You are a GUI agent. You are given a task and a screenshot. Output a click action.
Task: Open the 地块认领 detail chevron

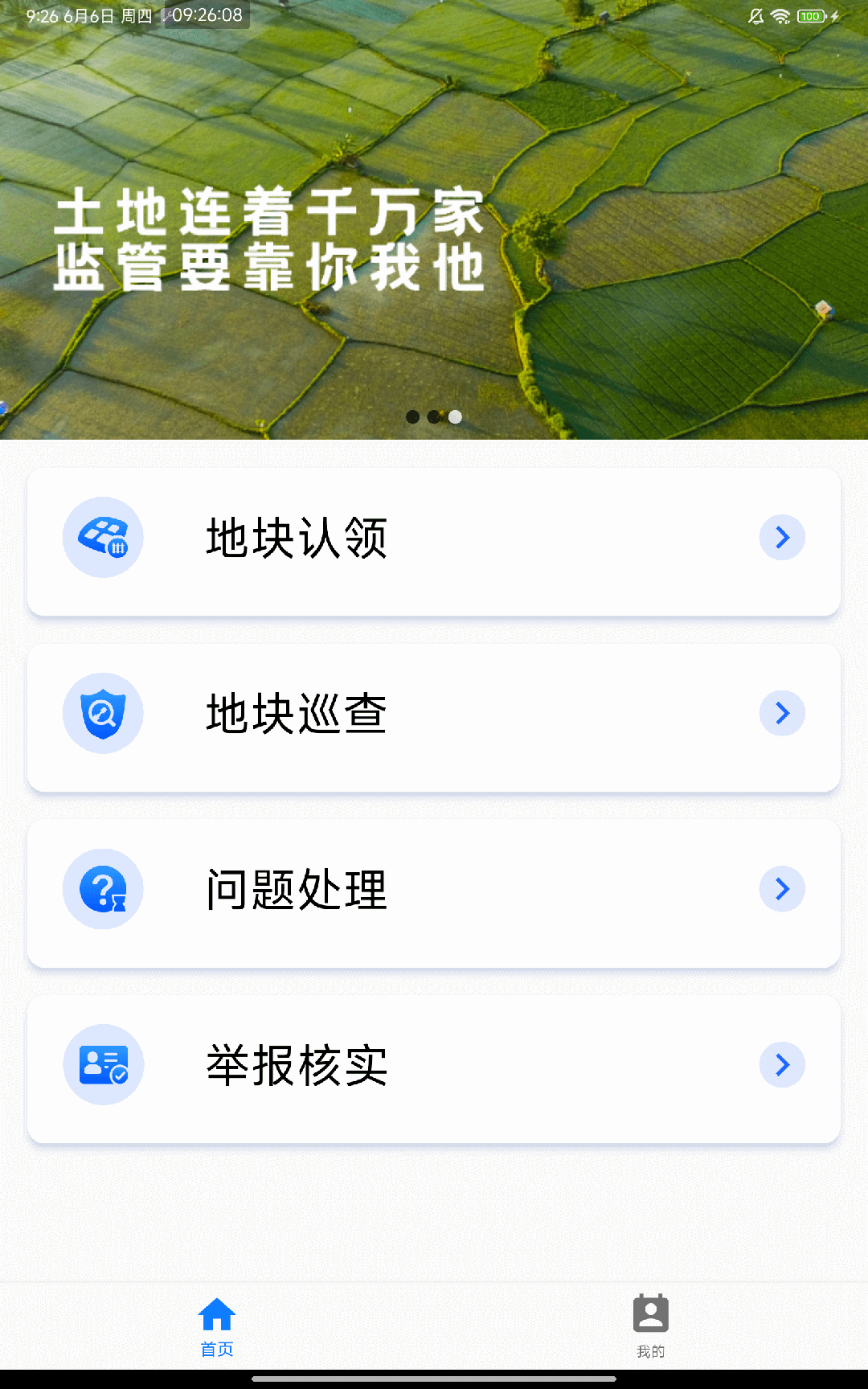[x=781, y=537]
